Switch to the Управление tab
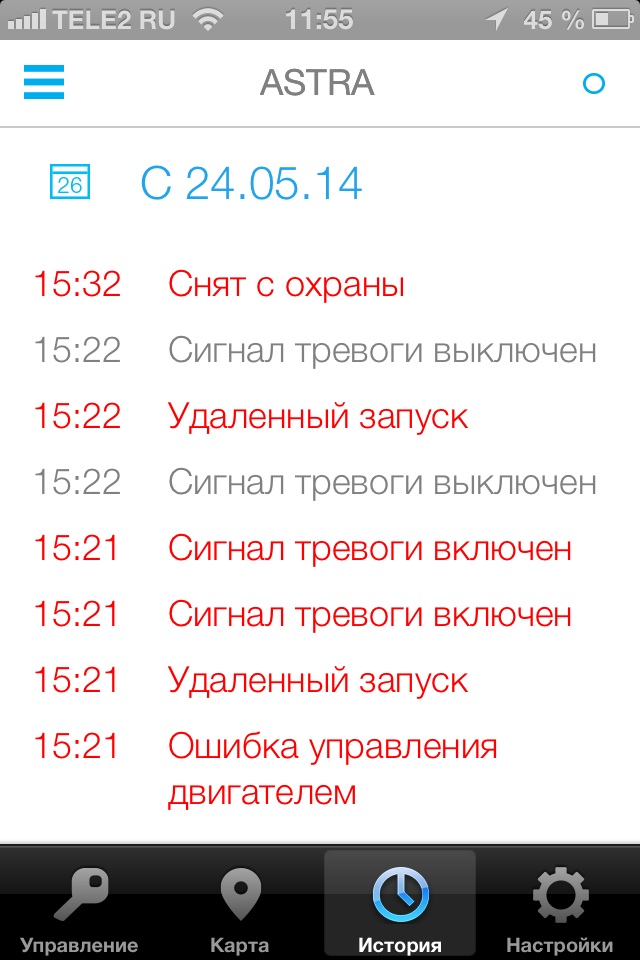The height and width of the screenshot is (960, 640). tap(80, 905)
